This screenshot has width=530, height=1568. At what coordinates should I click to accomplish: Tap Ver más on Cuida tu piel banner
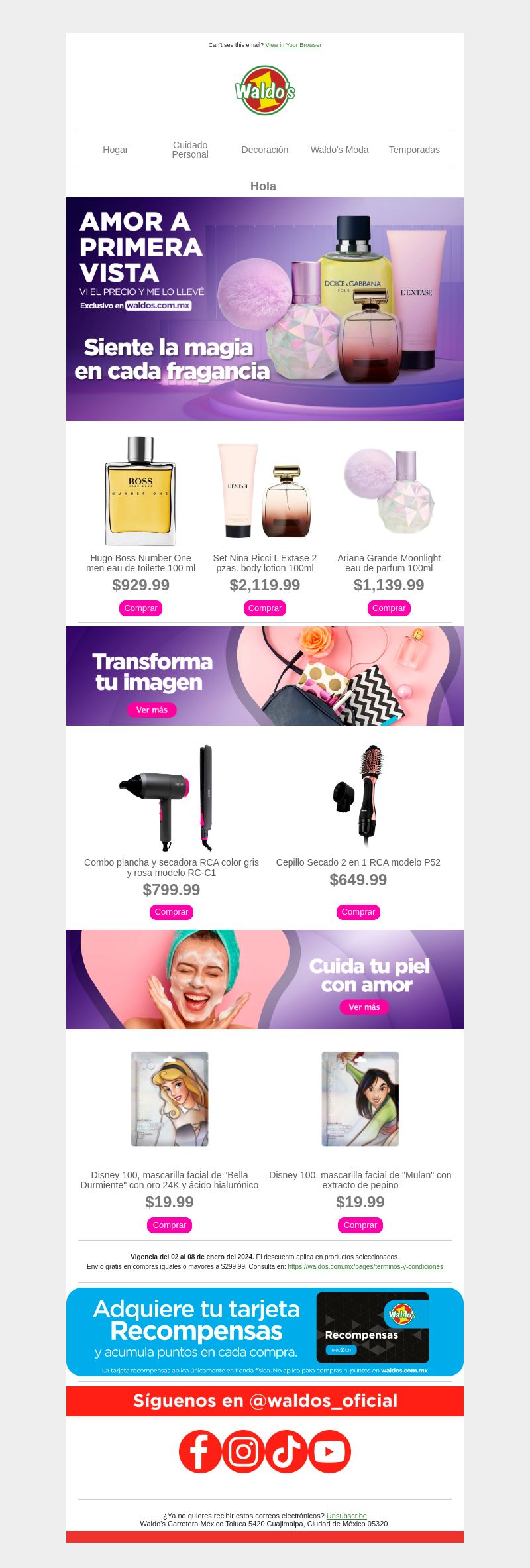tap(364, 1007)
